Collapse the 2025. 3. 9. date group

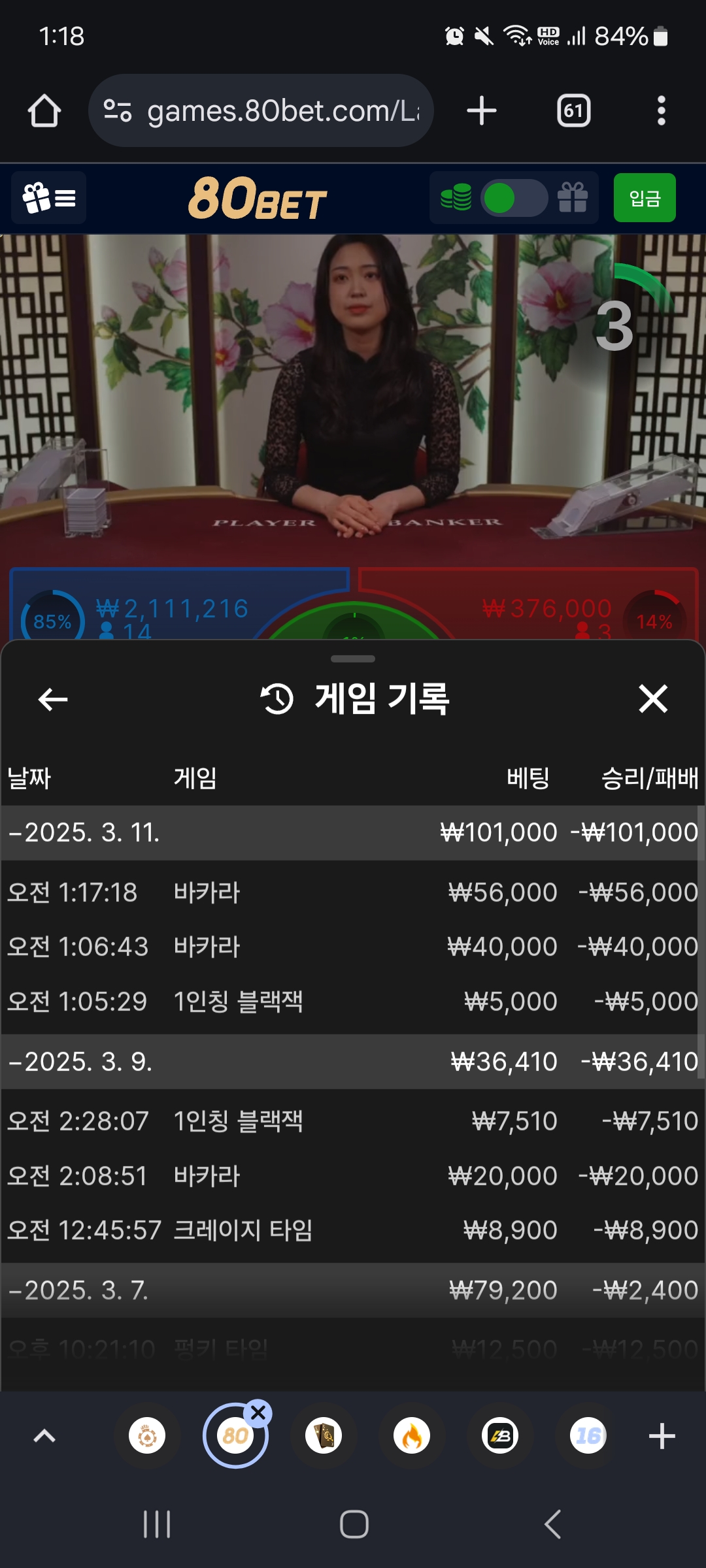click(82, 1062)
